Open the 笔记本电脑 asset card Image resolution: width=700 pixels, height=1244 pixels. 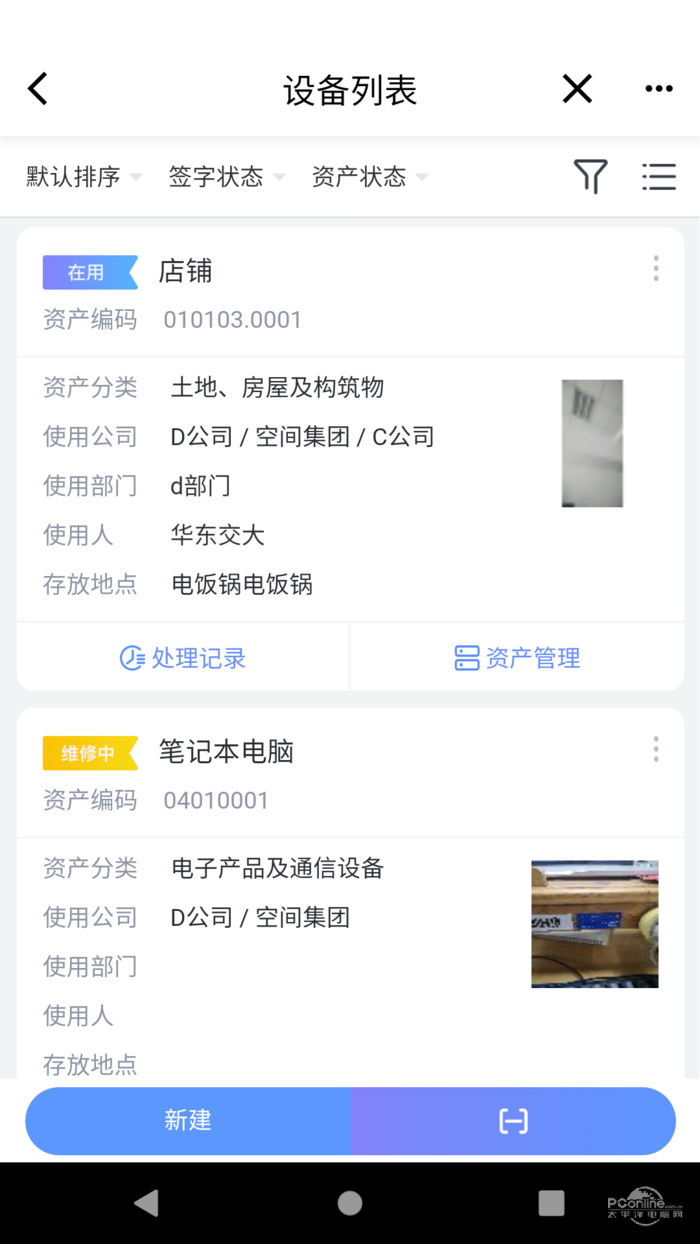[226, 752]
